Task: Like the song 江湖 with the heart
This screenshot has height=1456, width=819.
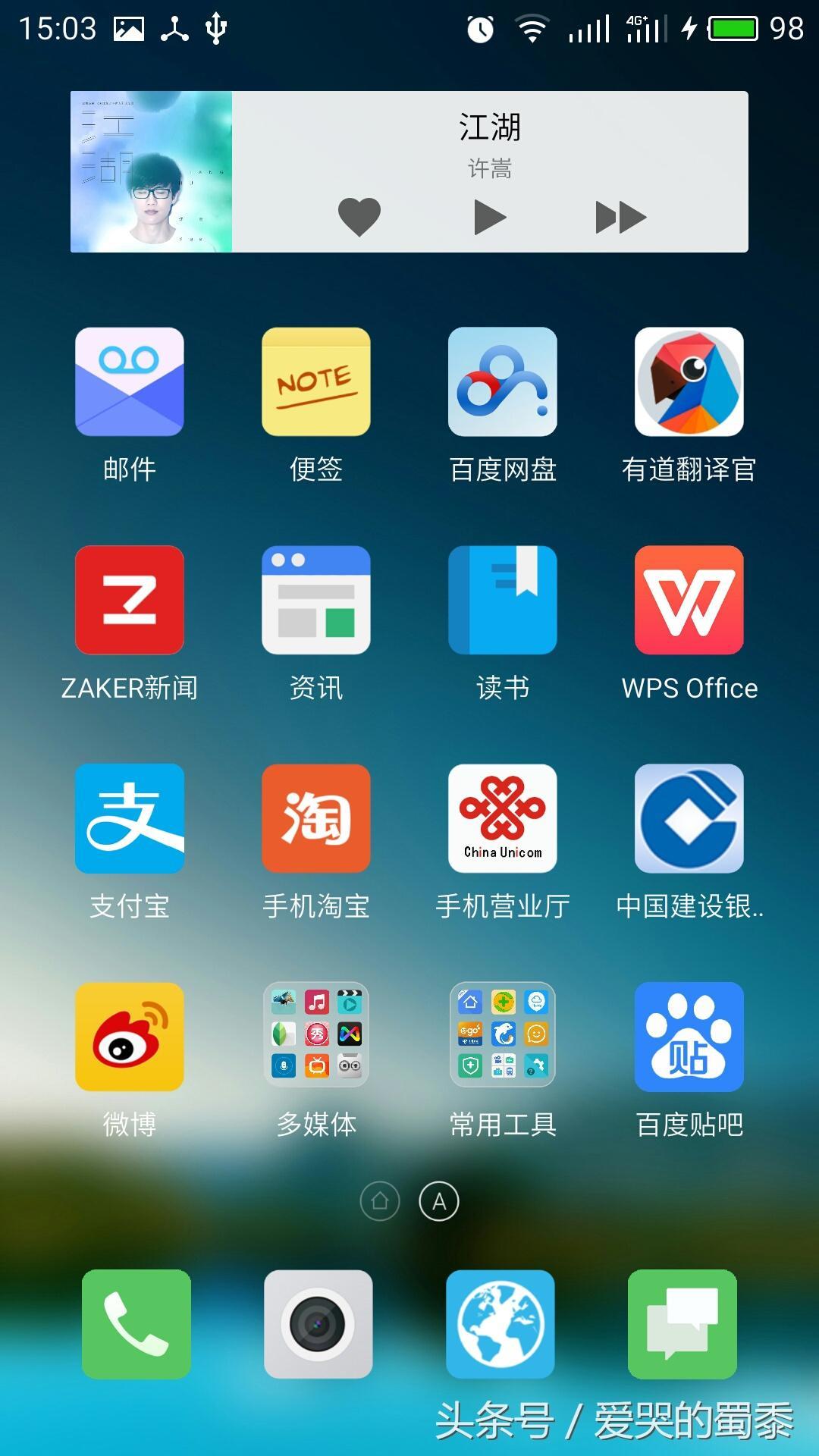Action: [359, 217]
